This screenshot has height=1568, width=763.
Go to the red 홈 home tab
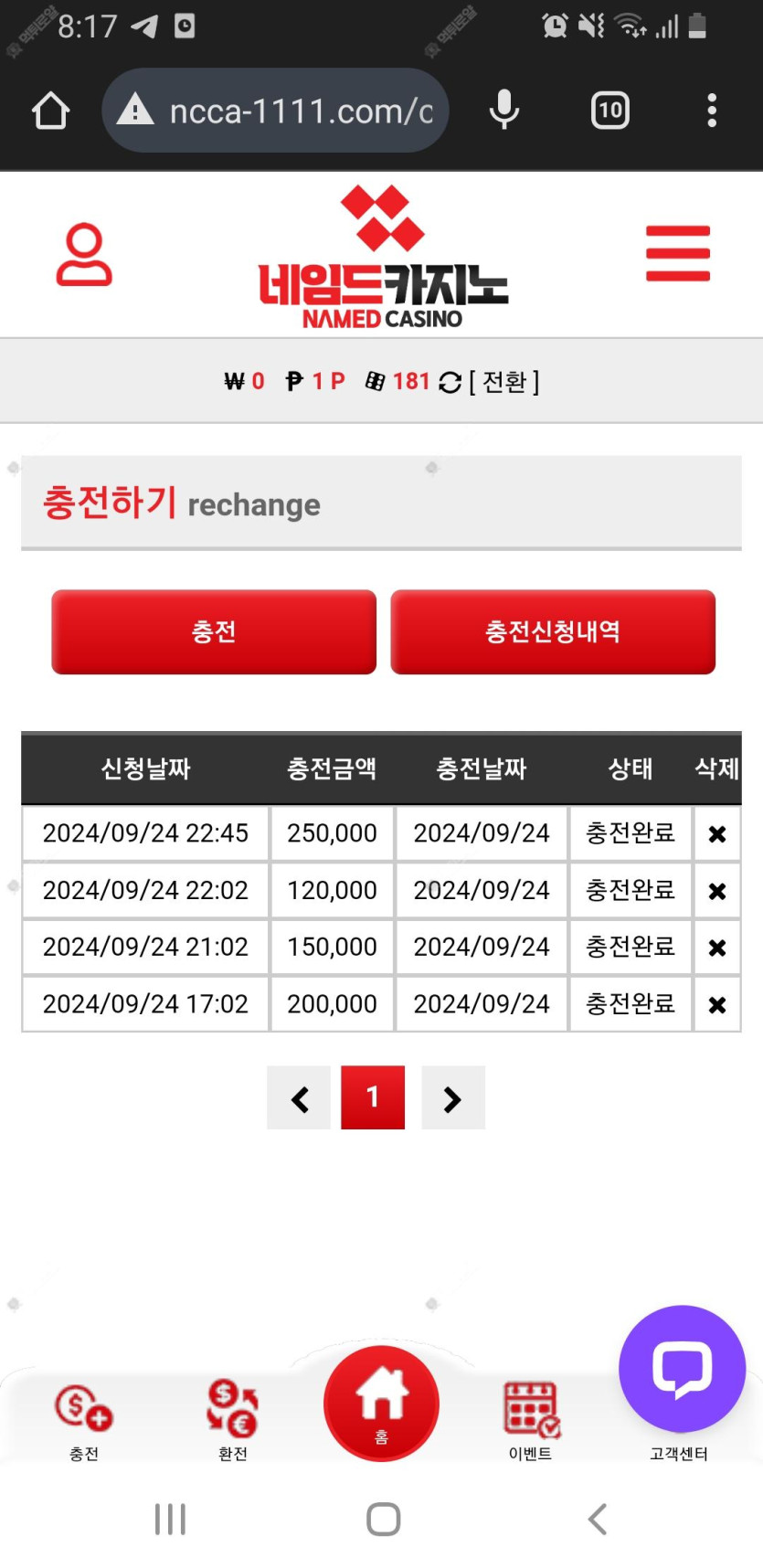point(381,1404)
